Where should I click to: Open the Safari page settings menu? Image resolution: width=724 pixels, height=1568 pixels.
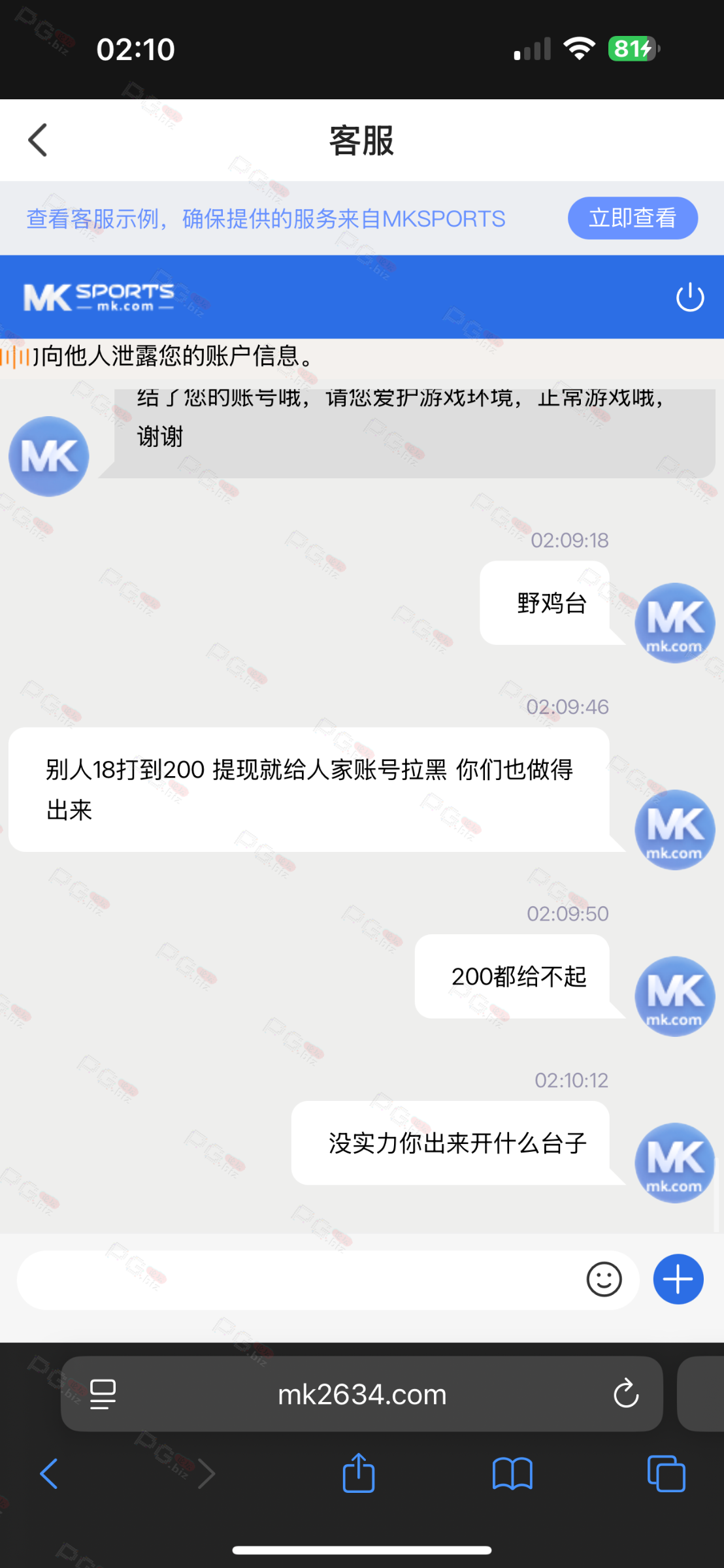point(103,1394)
